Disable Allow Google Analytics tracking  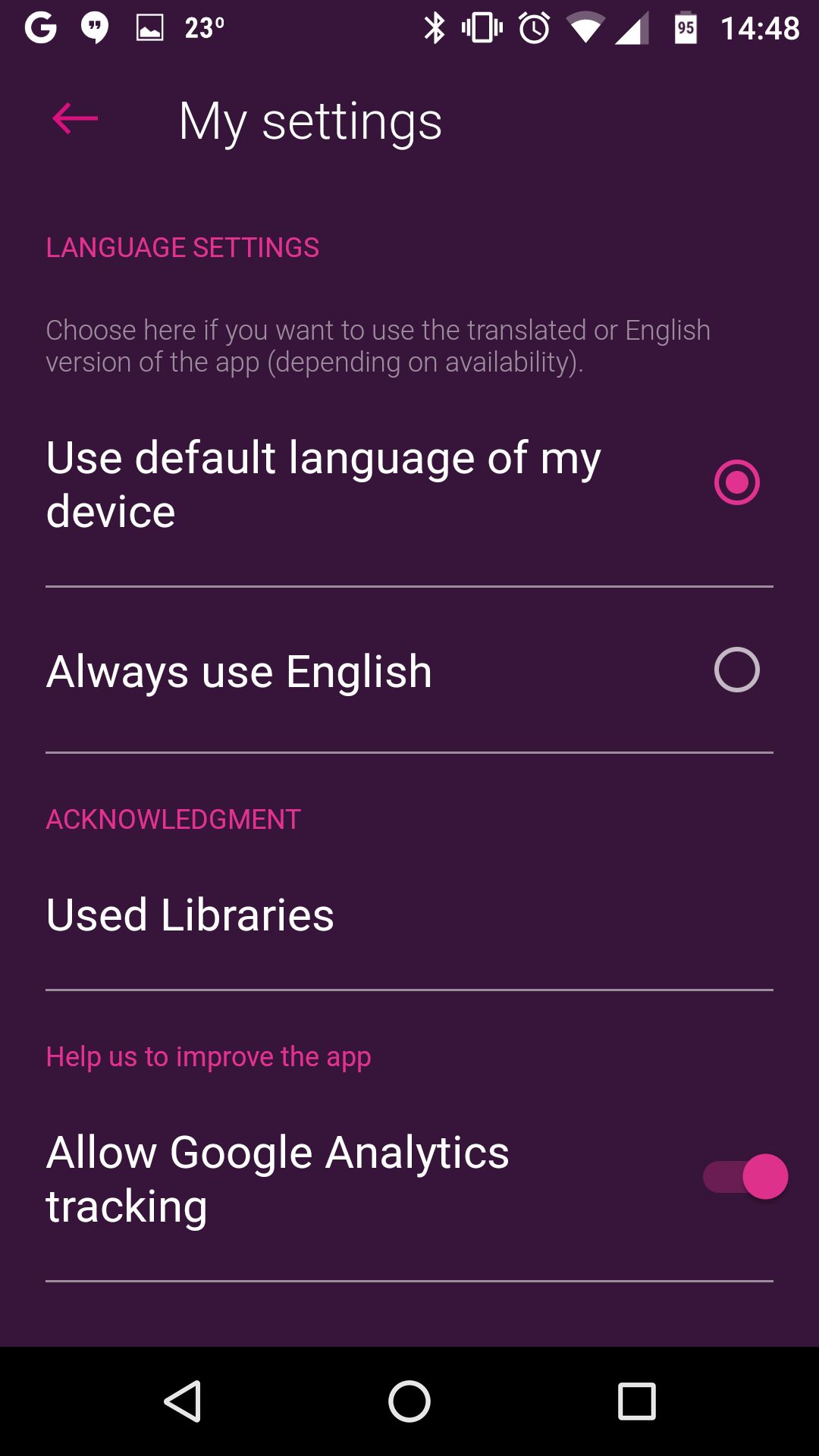coord(745,1177)
